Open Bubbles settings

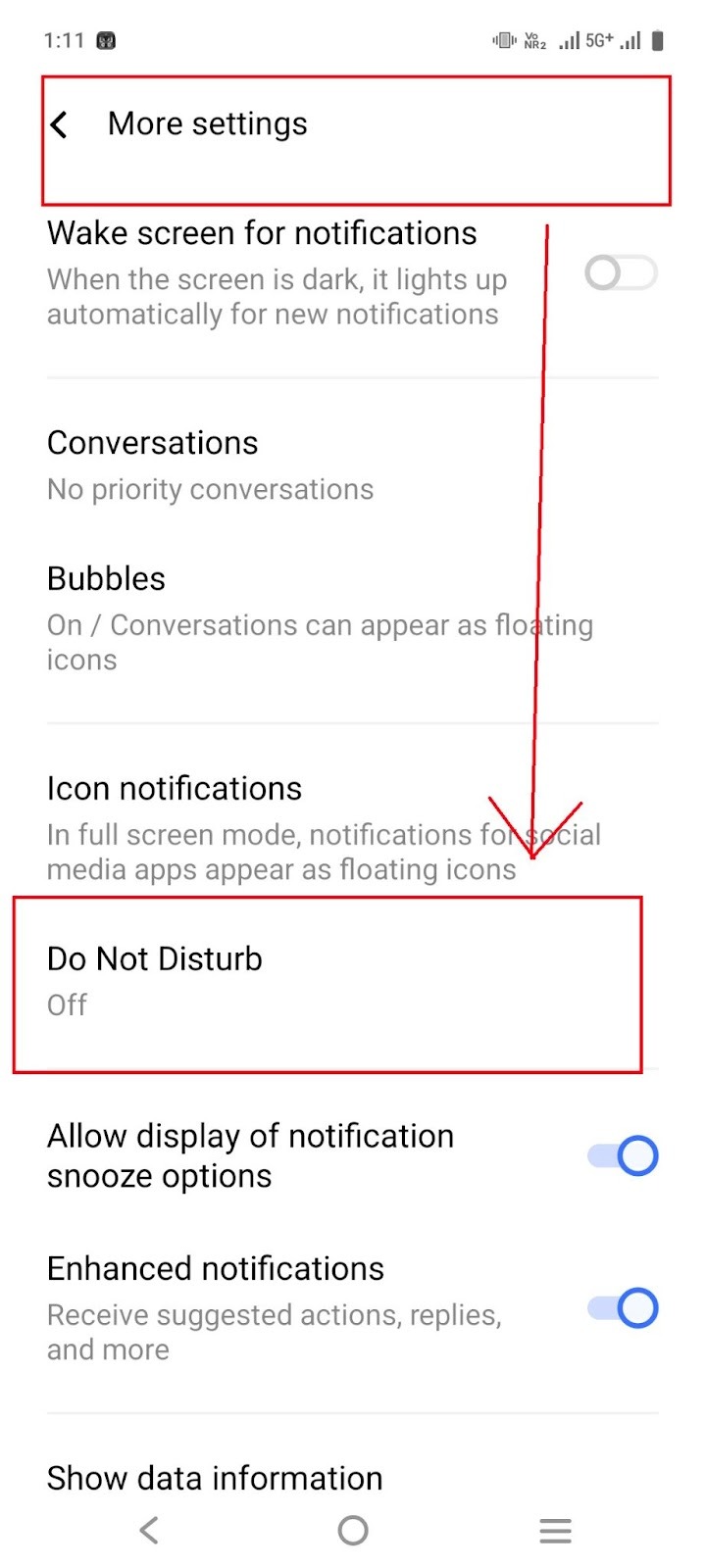(319, 617)
